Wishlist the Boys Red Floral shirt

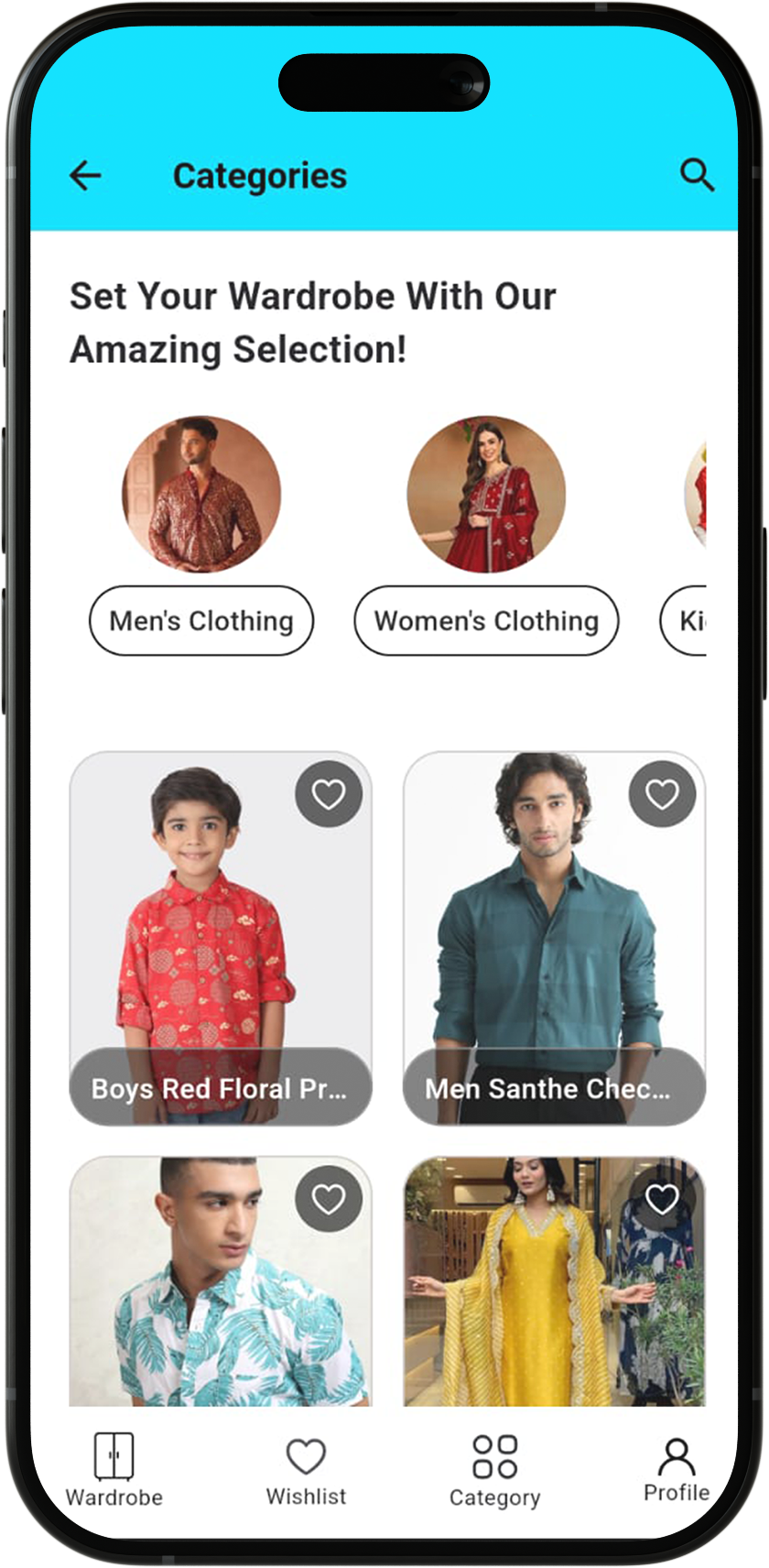tap(329, 794)
